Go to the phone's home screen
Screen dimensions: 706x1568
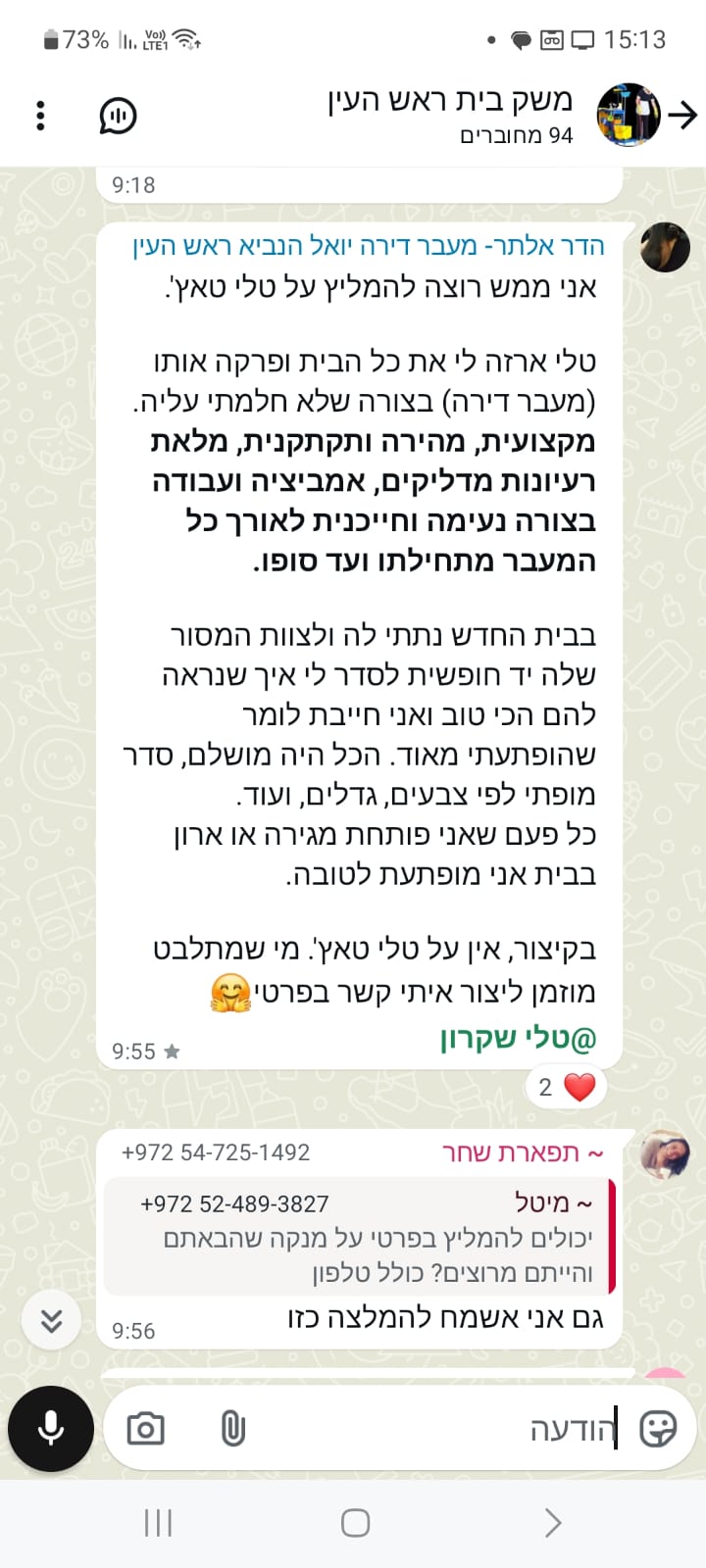[x=355, y=1522]
